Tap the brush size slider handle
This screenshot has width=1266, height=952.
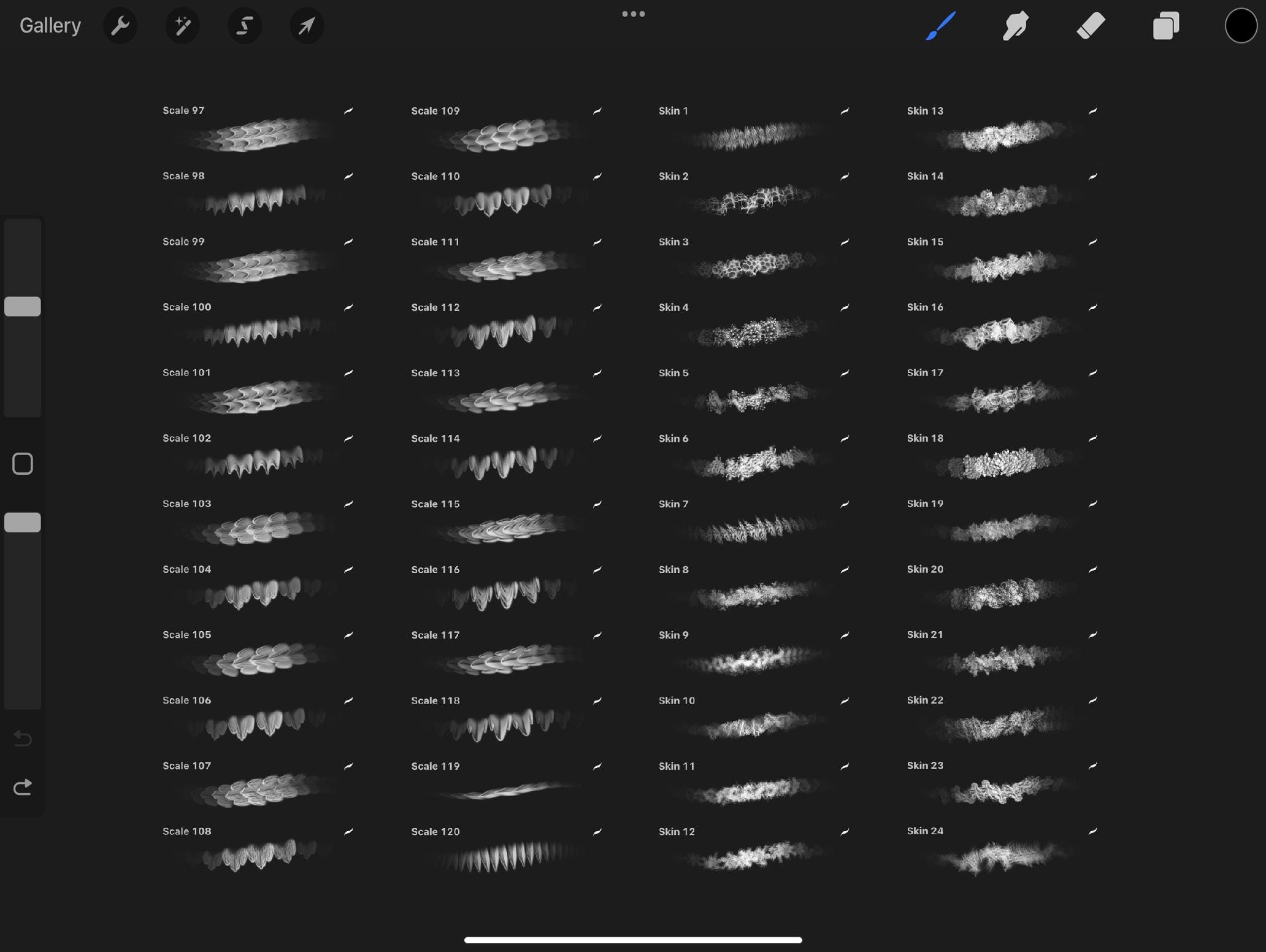tap(23, 306)
